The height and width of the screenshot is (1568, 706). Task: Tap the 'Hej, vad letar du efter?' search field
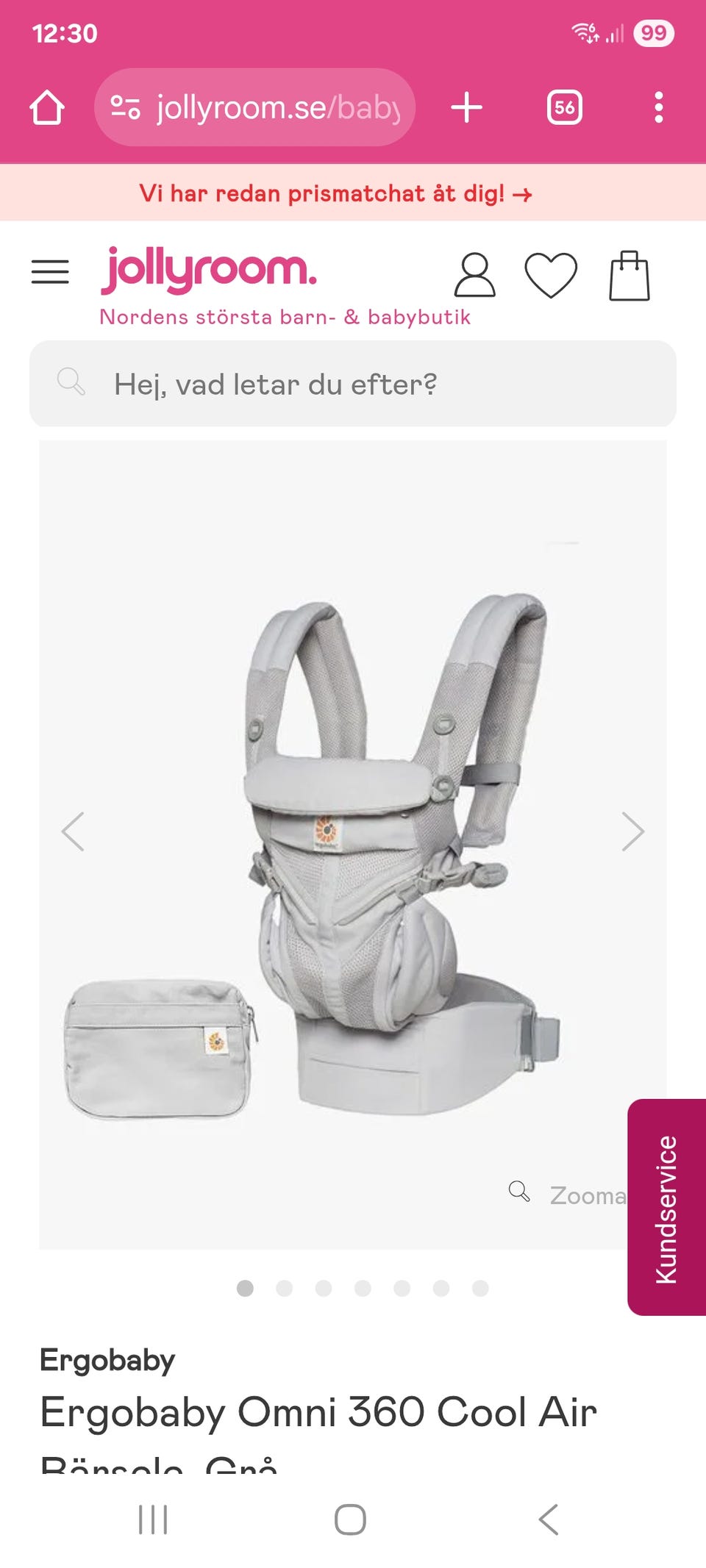pyautogui.click(x=353, y=384)
